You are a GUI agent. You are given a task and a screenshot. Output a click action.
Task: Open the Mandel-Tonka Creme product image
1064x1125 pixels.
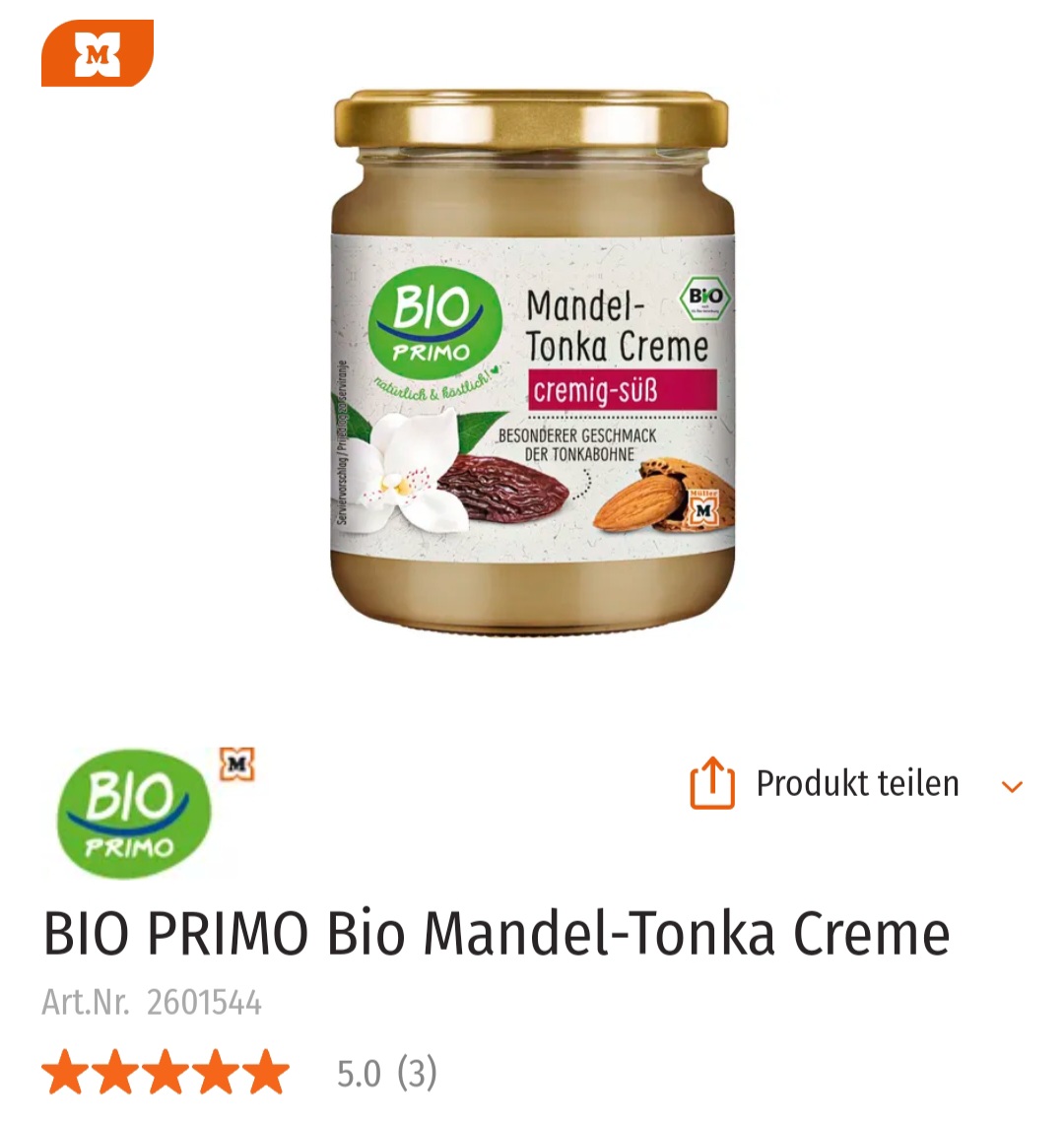click(532, 364)
